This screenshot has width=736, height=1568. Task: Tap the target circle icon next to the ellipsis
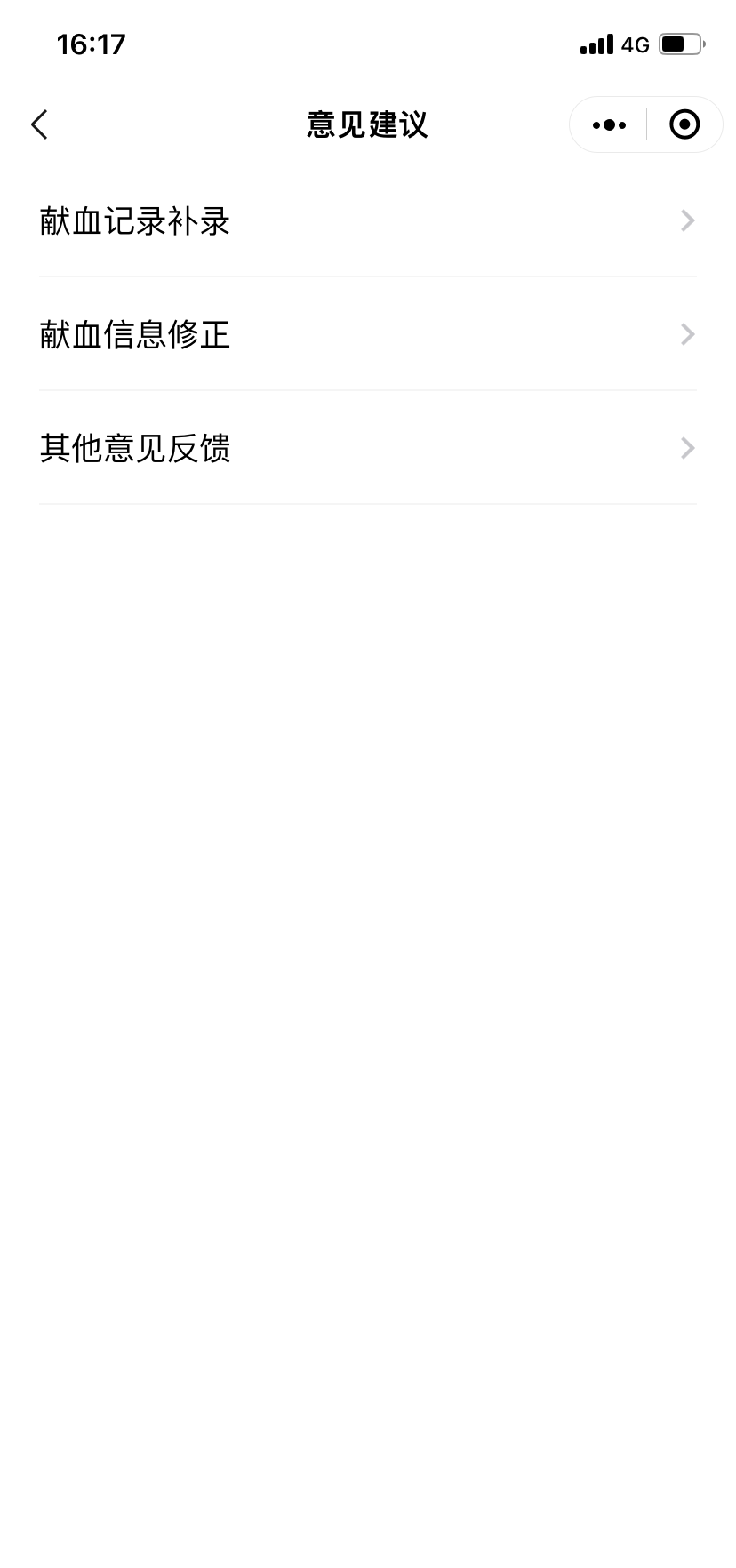(684, 124)
